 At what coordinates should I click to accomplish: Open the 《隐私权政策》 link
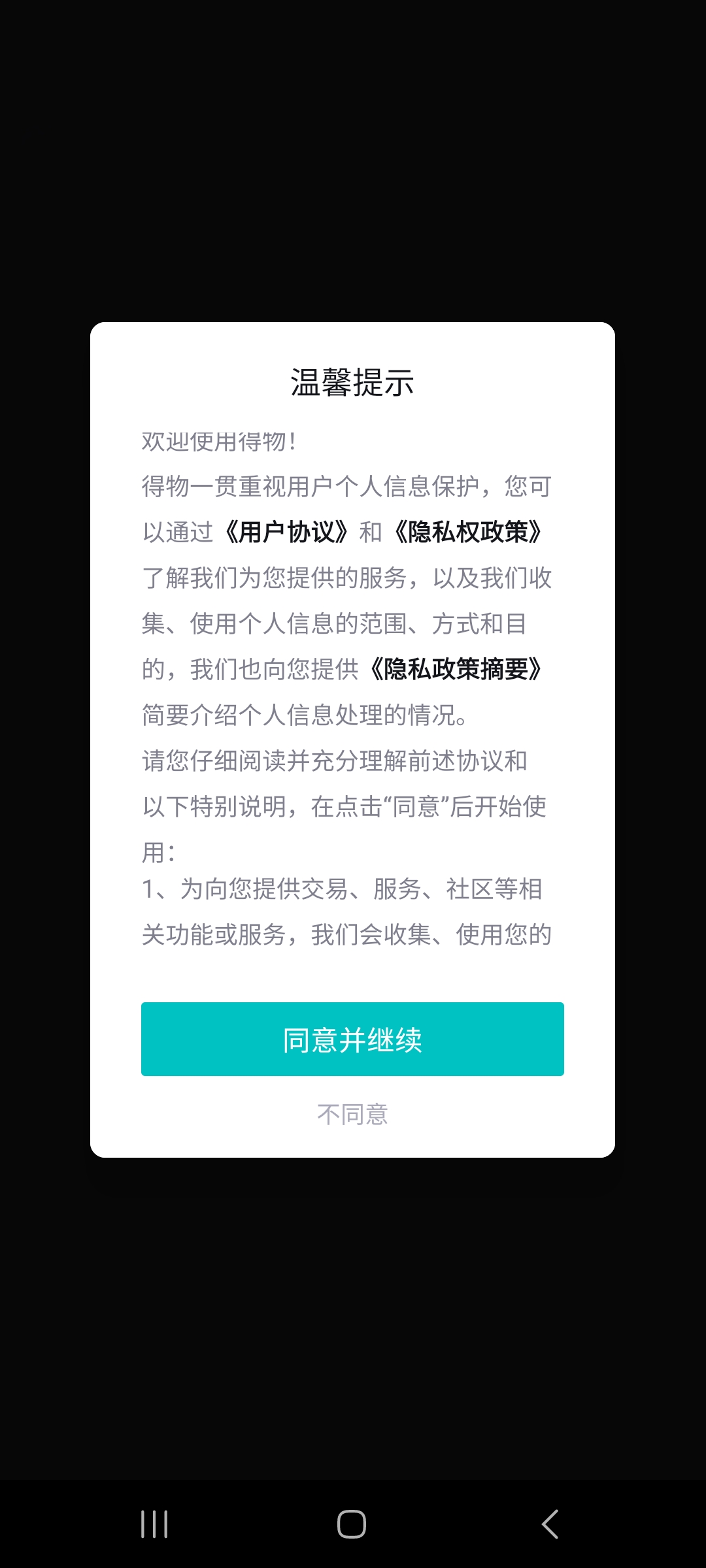tap(468, 532)
